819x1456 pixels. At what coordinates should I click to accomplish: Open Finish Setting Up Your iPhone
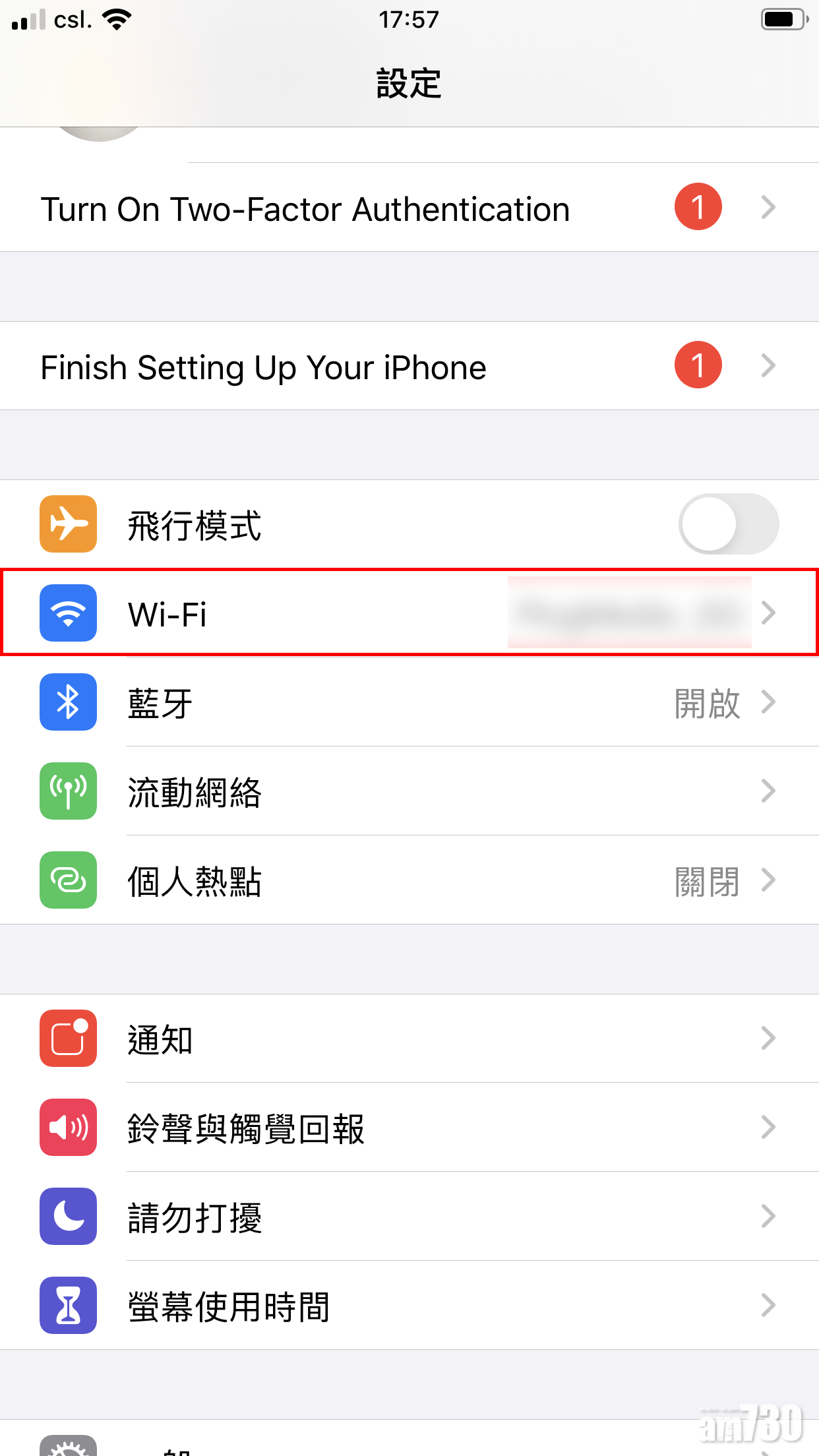[x=409, y=367]
